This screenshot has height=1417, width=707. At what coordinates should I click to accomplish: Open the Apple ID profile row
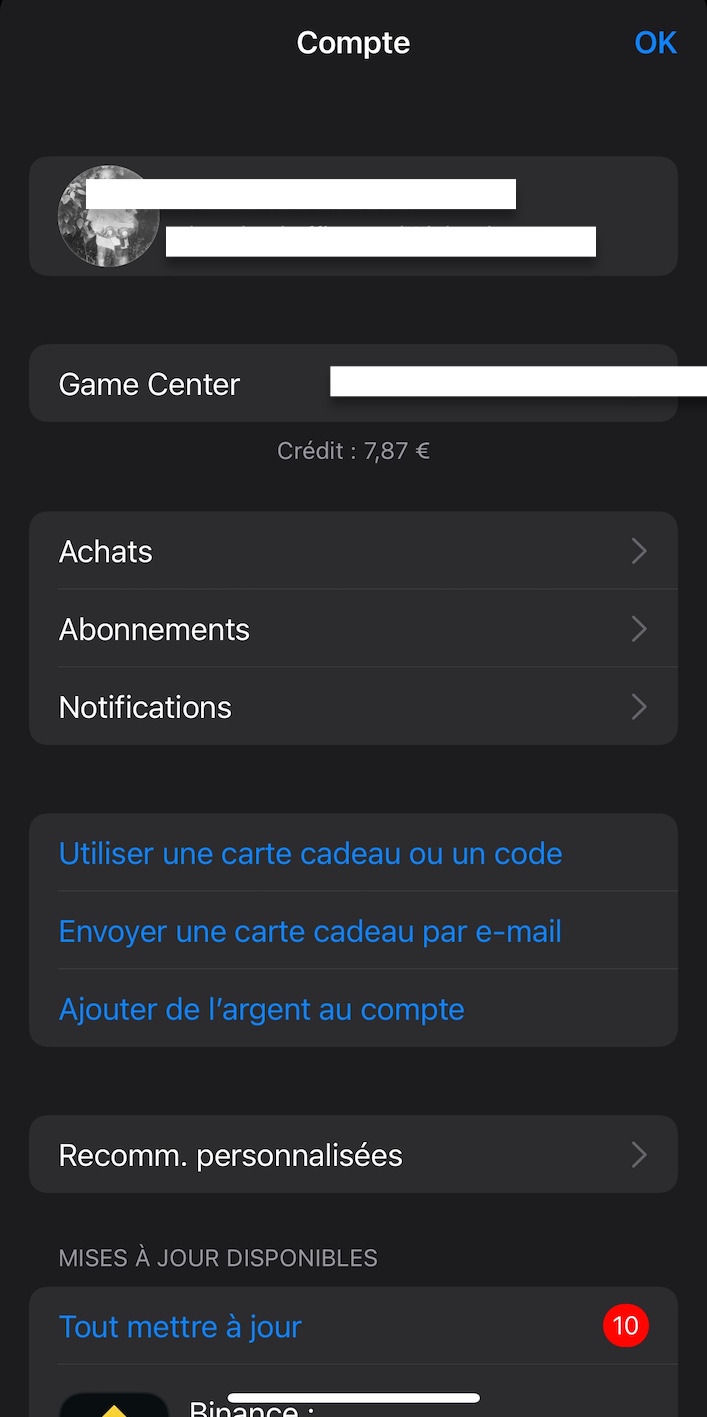[x=353, y=216]
